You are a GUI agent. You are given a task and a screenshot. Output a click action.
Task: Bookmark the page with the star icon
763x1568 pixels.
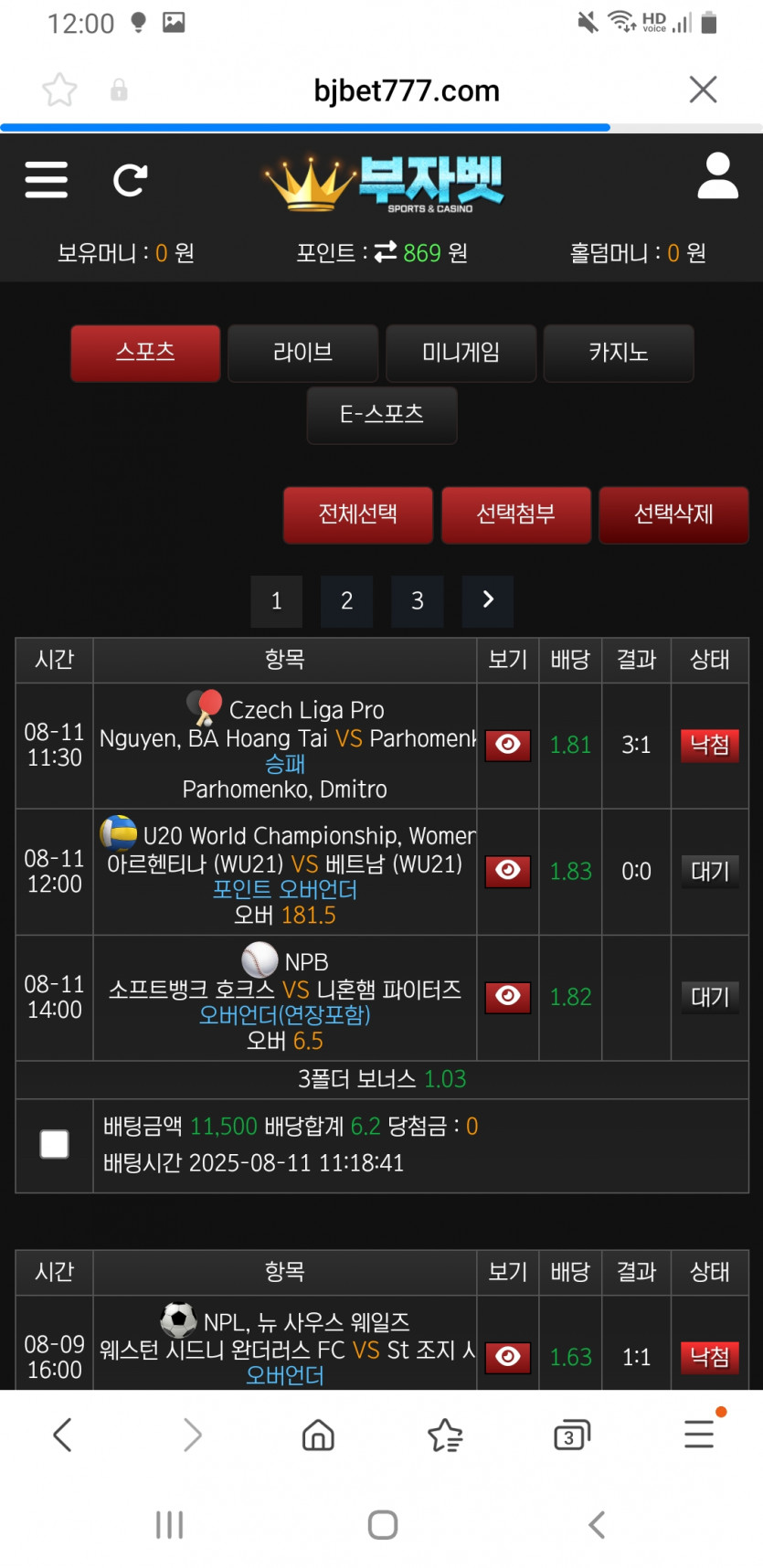(59, 90)
